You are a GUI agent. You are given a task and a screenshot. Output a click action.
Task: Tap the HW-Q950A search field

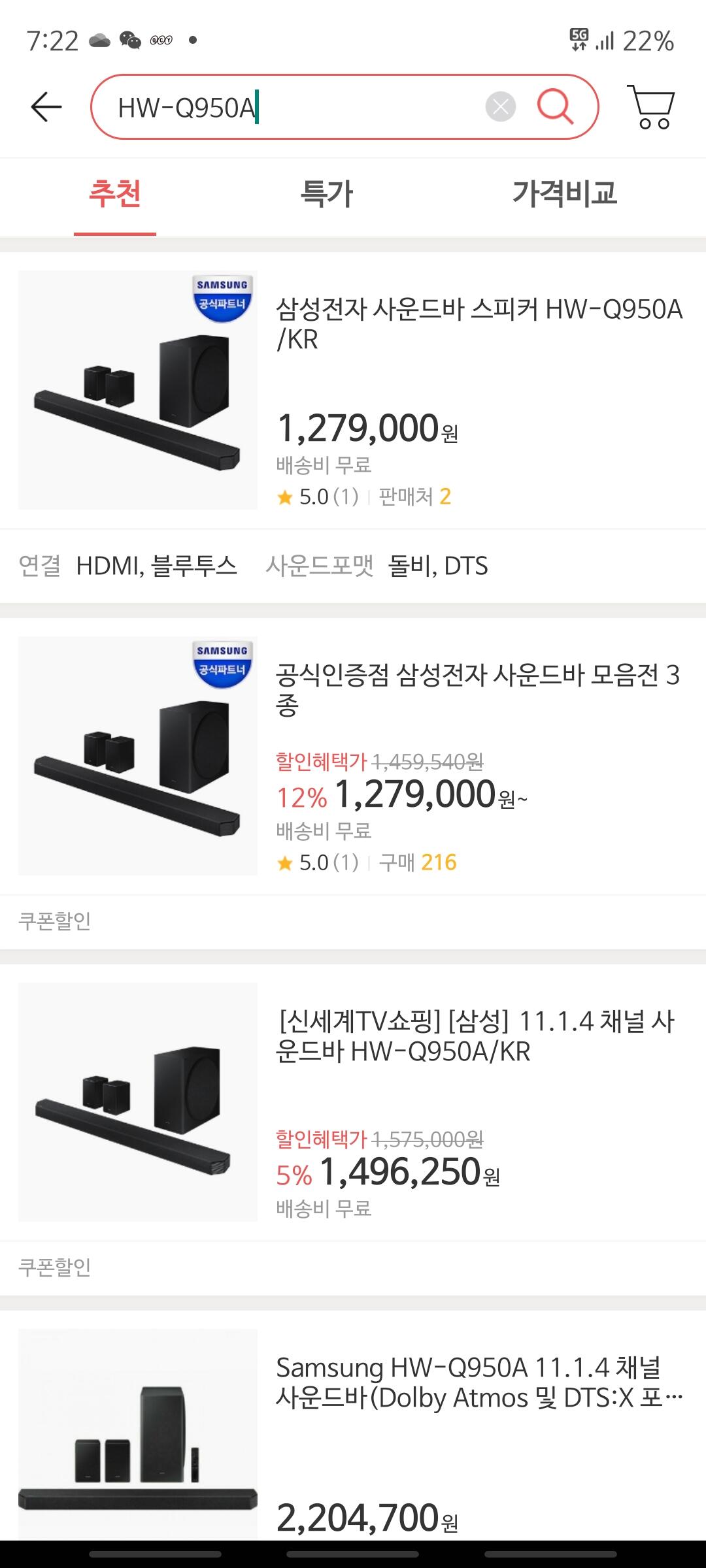point(294,107)
